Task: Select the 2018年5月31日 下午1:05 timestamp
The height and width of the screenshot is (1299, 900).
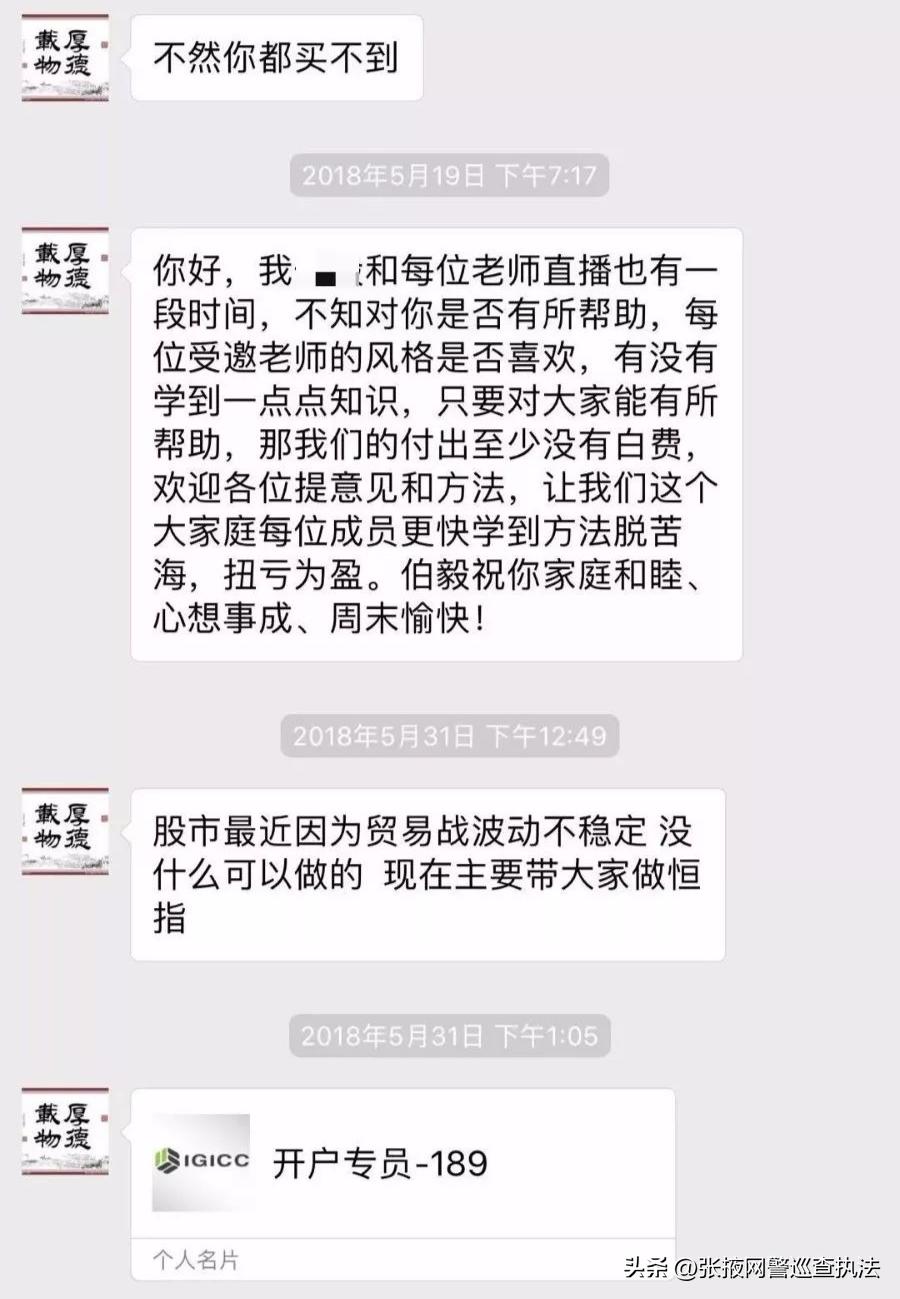Action: pos(449,1036)
